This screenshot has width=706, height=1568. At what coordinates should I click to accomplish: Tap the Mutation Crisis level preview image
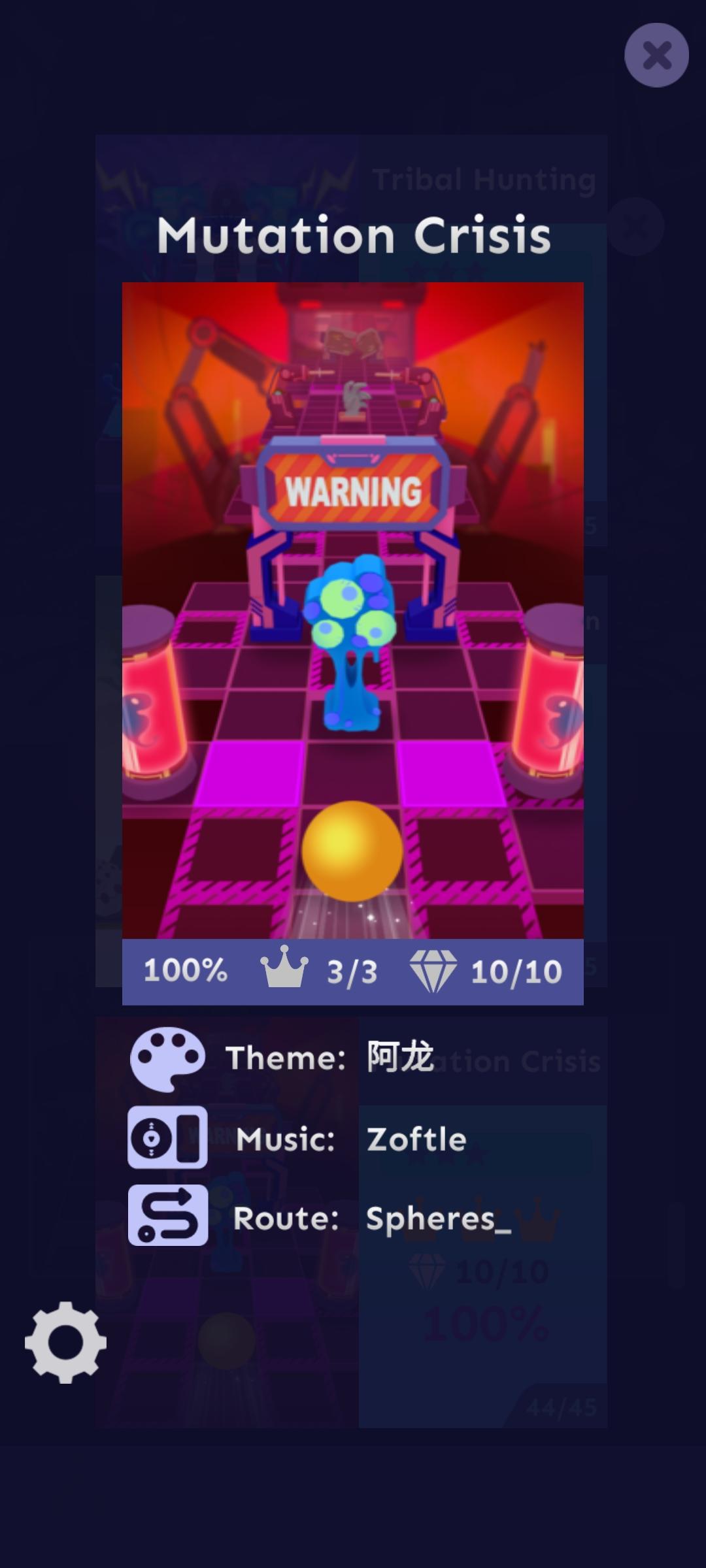(x=352, y=610)
